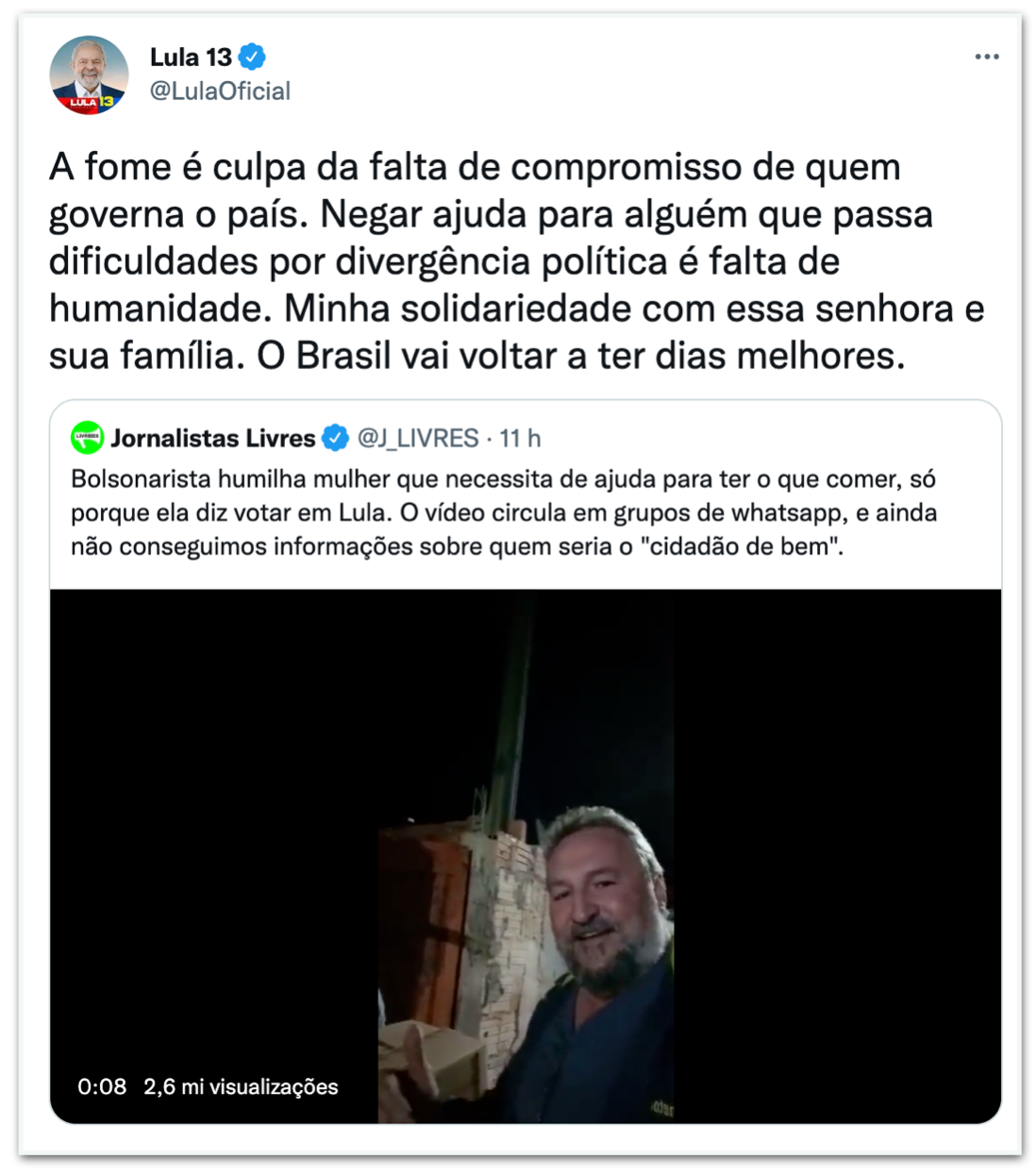The height and width of the screenshot is (1176, 1036).
Task: Open the @LulaOficial profile handle
Action: [x=220, y=91]
